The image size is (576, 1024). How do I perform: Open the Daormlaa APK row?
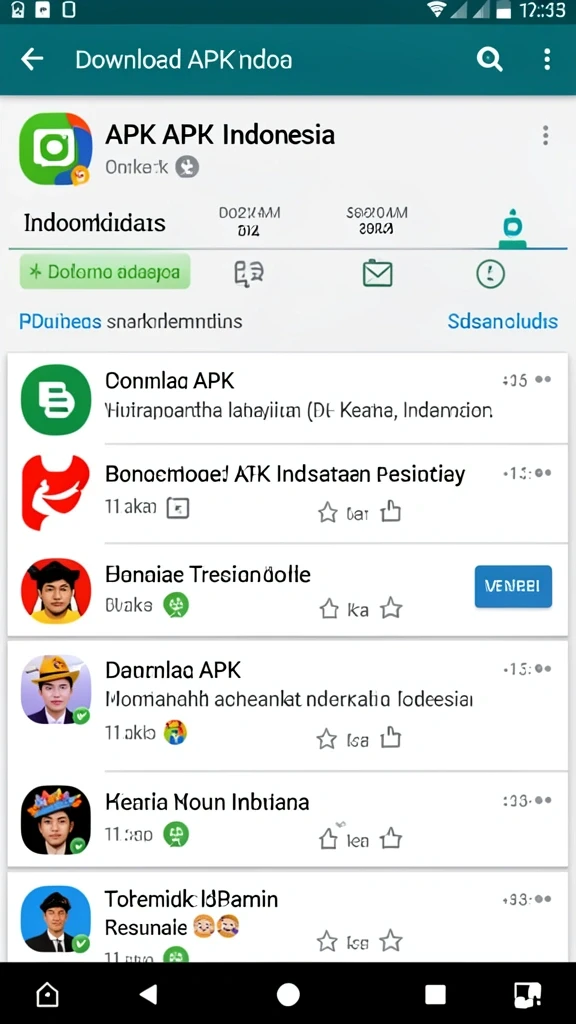pyautogui.click(x=287, y=705)
